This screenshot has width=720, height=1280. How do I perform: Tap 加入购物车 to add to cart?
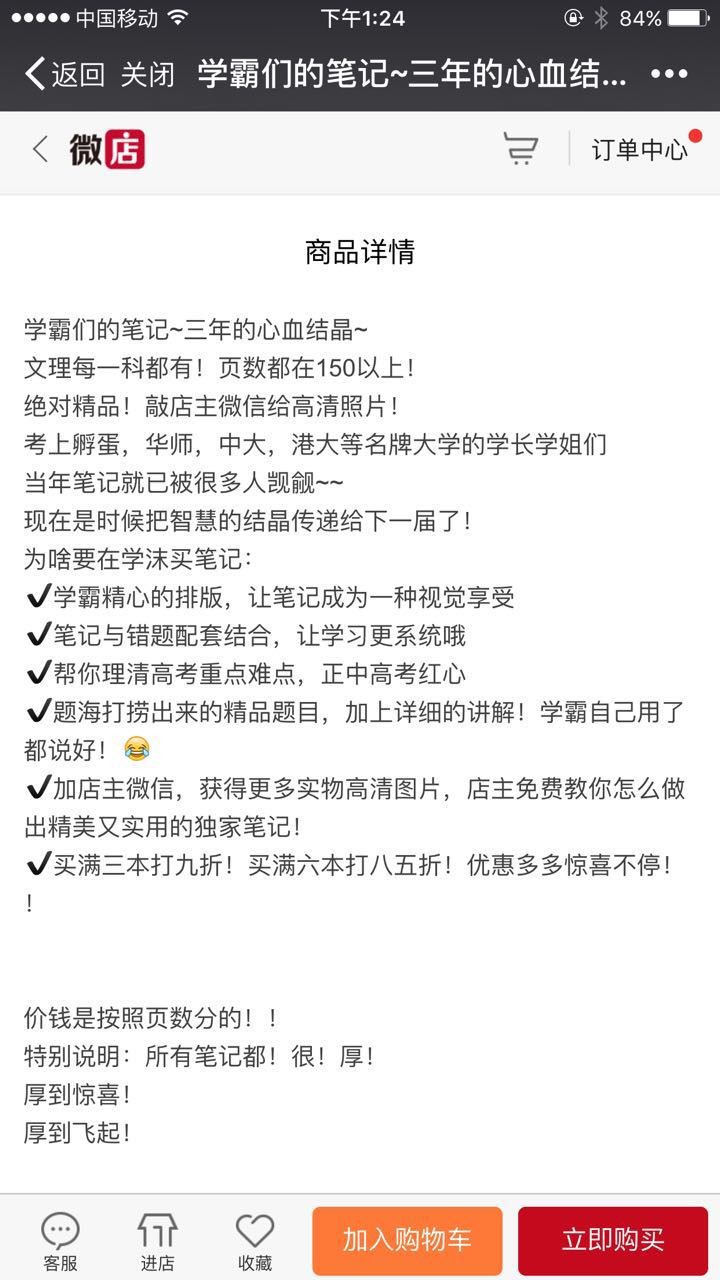coord(407,1240)
